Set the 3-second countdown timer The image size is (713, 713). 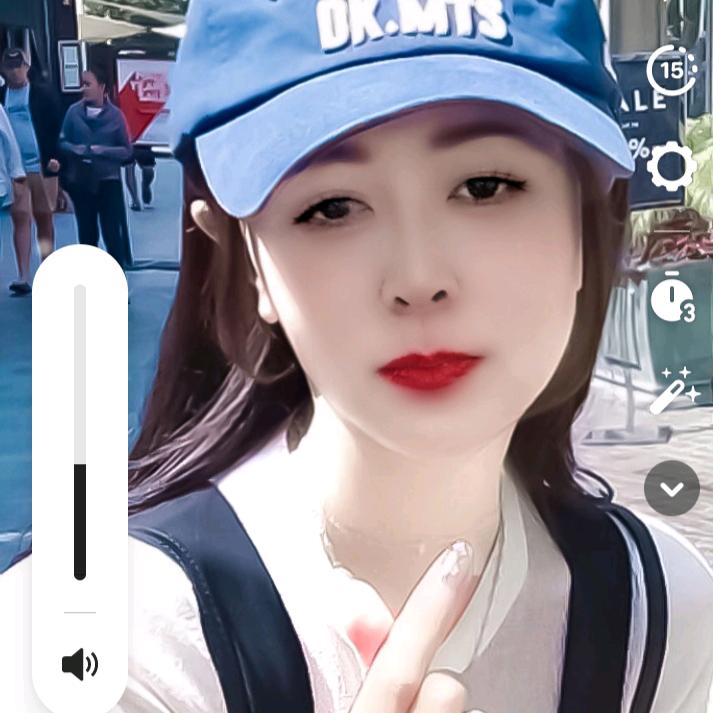click(x=672, y=297)
